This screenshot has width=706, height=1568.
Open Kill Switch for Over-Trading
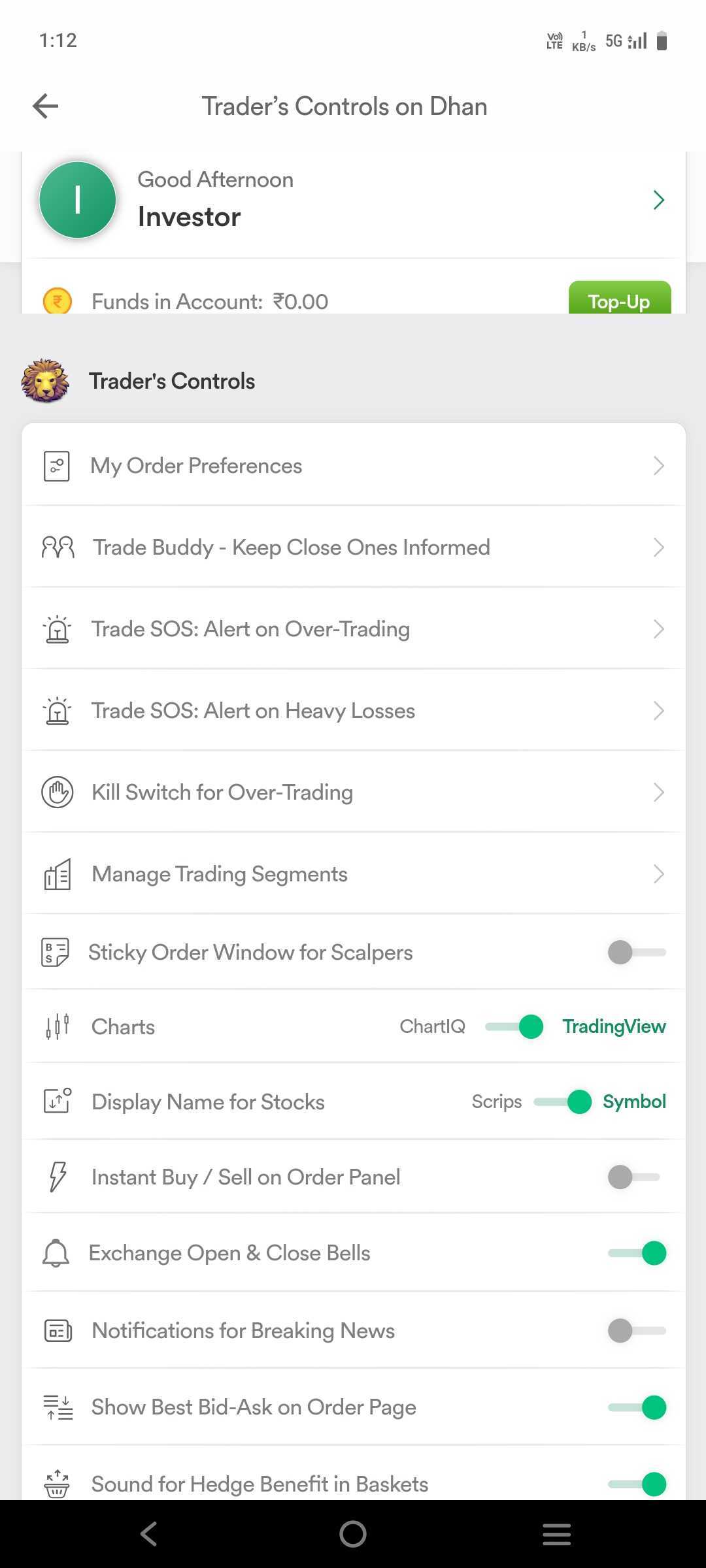[353, 792]
